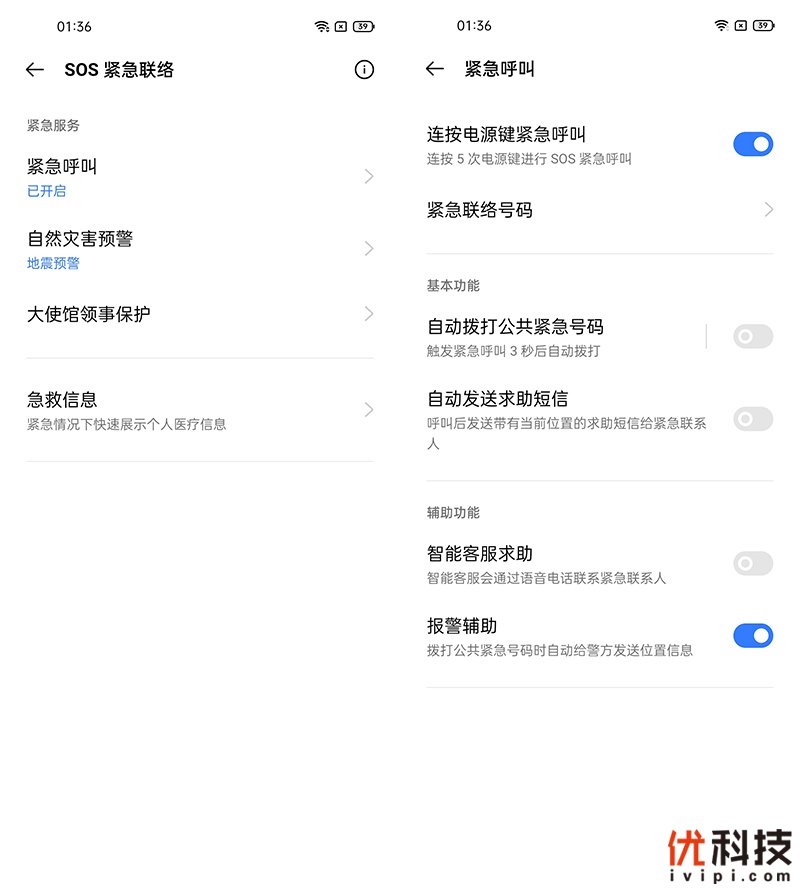Open the 紧急呼叫 row marked 已开启
The height and width of the screenshot is (889, 800).
pyautogui.click(x=200, y=177)
